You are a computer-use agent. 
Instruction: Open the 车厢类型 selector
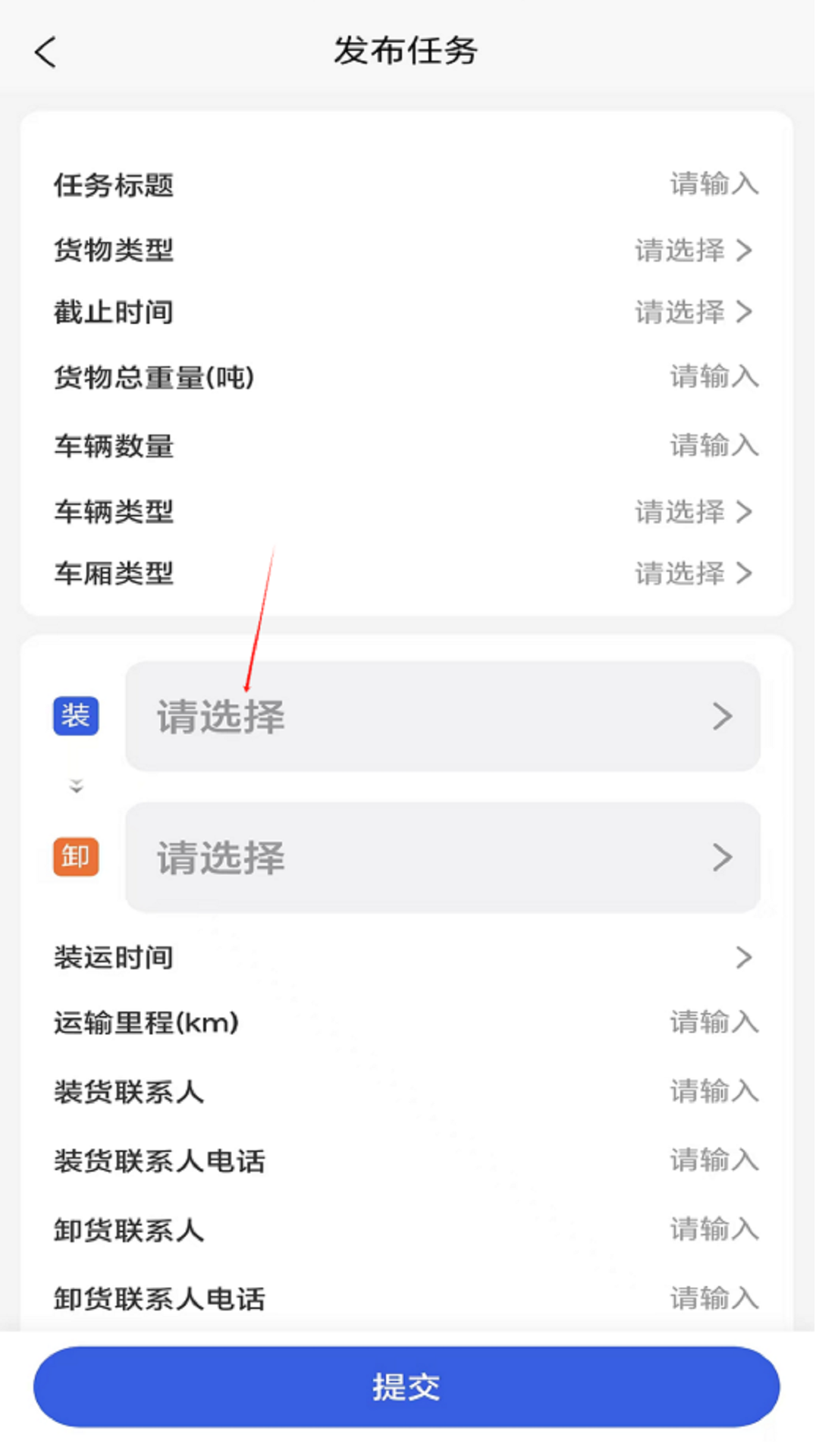(693, 574)
